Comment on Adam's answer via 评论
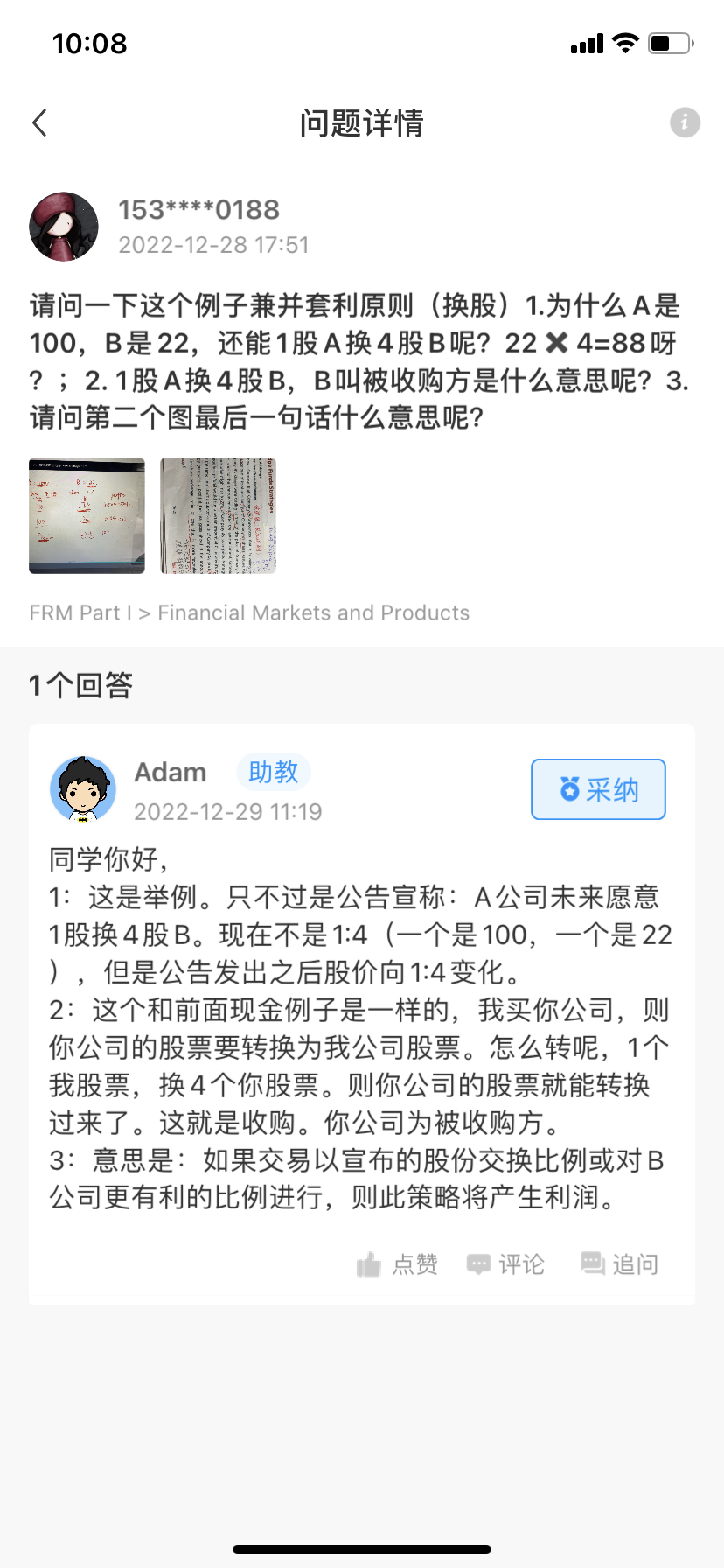The height and width of the screenshot is (1568, 724). [x=505, y=1263]
